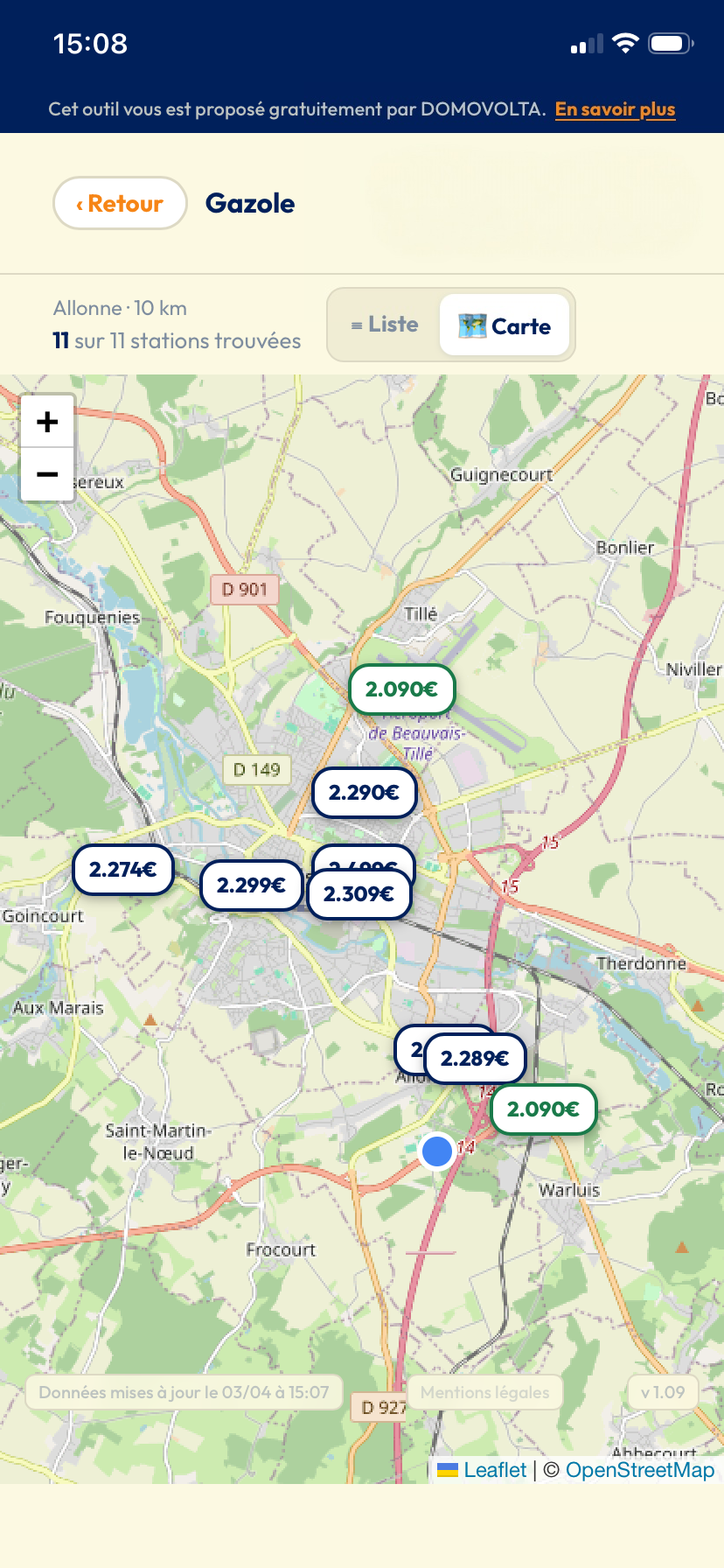
Task: Click the Liste view list icon
Action: click(355, 324)
